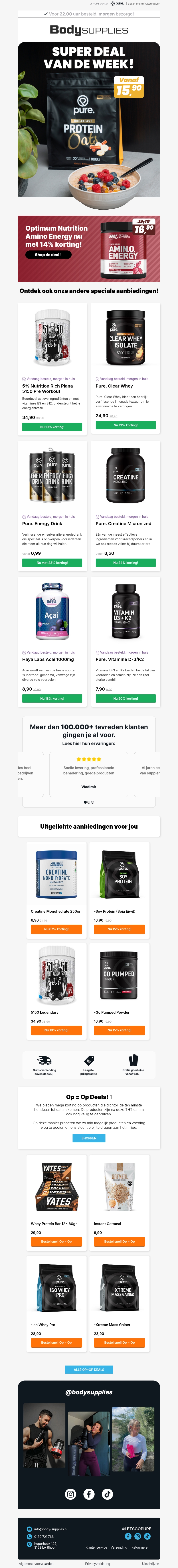Tap 'Nu 20% korting!' for Vitamine D-3/K2
This screenshot has height=1568, width=178.
pos(125,698)
